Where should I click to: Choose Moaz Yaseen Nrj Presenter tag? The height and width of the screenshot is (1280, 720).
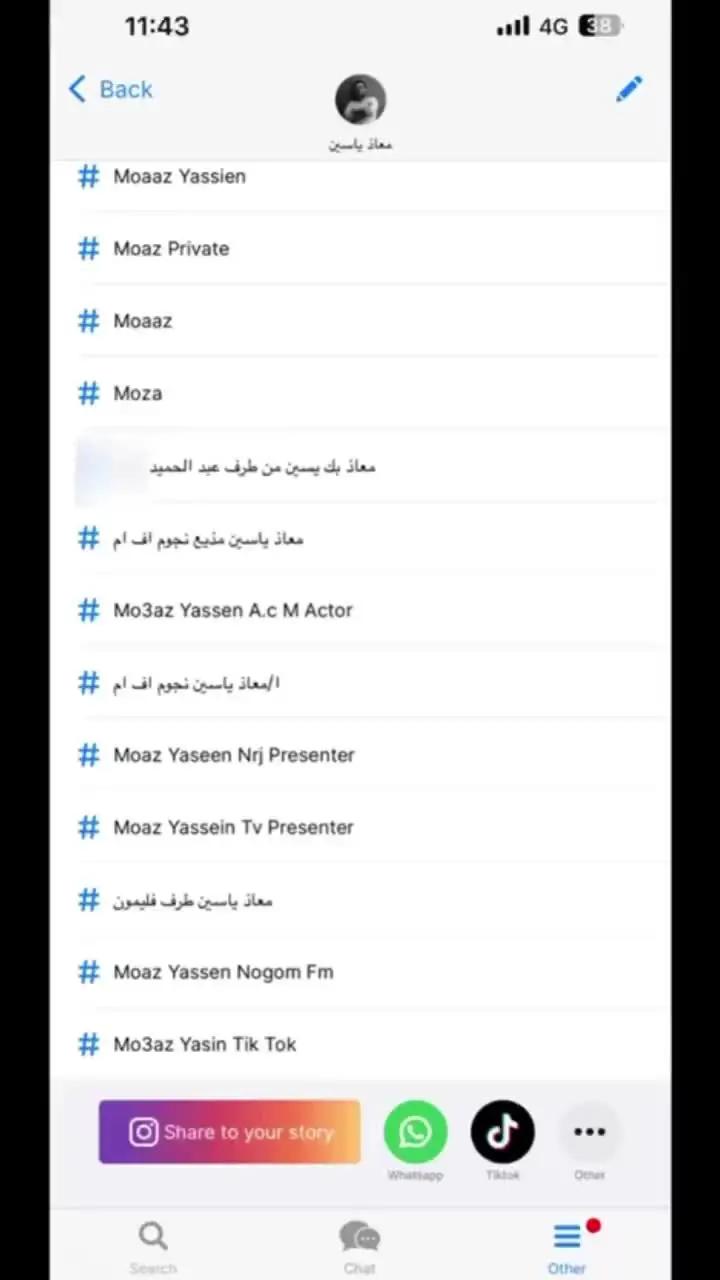point(360,755)
